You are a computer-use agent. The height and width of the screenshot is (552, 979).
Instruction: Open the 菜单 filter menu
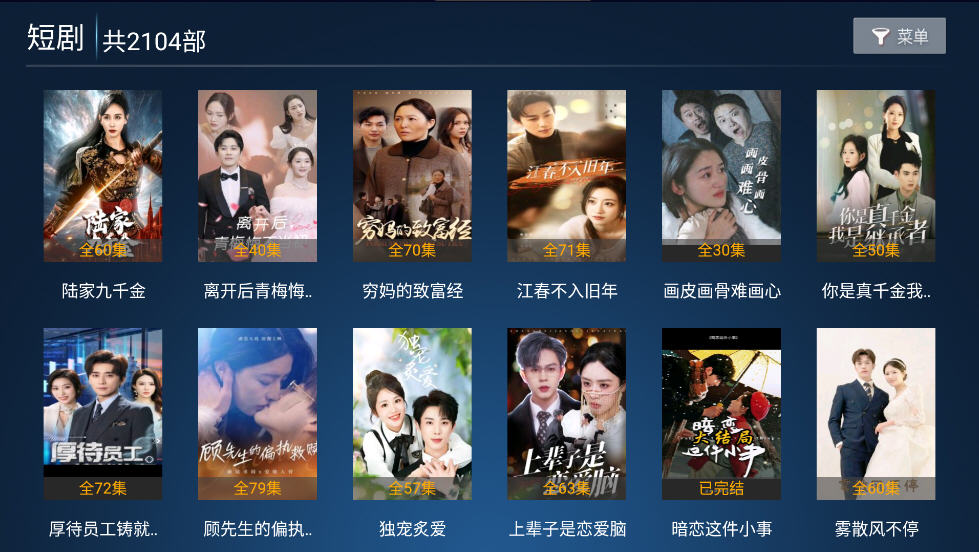tap(898, 37)
